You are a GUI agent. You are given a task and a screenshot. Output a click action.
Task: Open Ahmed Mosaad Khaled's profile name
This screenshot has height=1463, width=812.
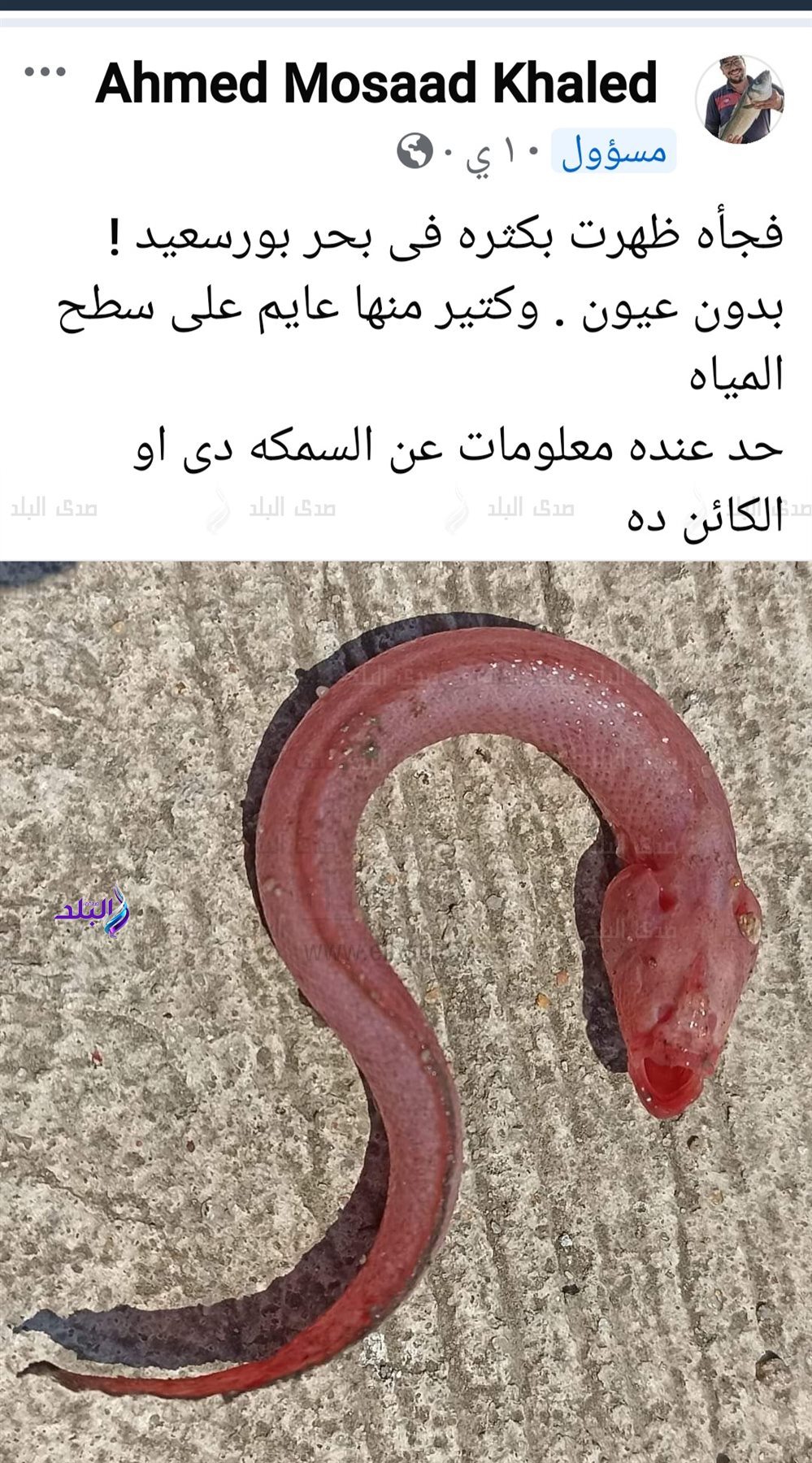pyautogui.click(x=376, y=83)
